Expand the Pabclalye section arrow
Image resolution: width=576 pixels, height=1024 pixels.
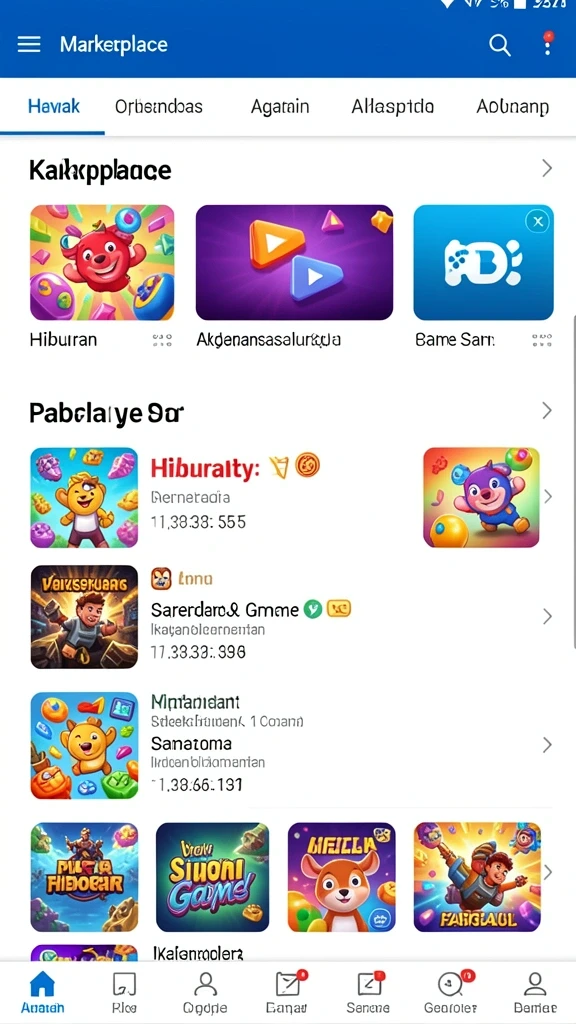547,411
